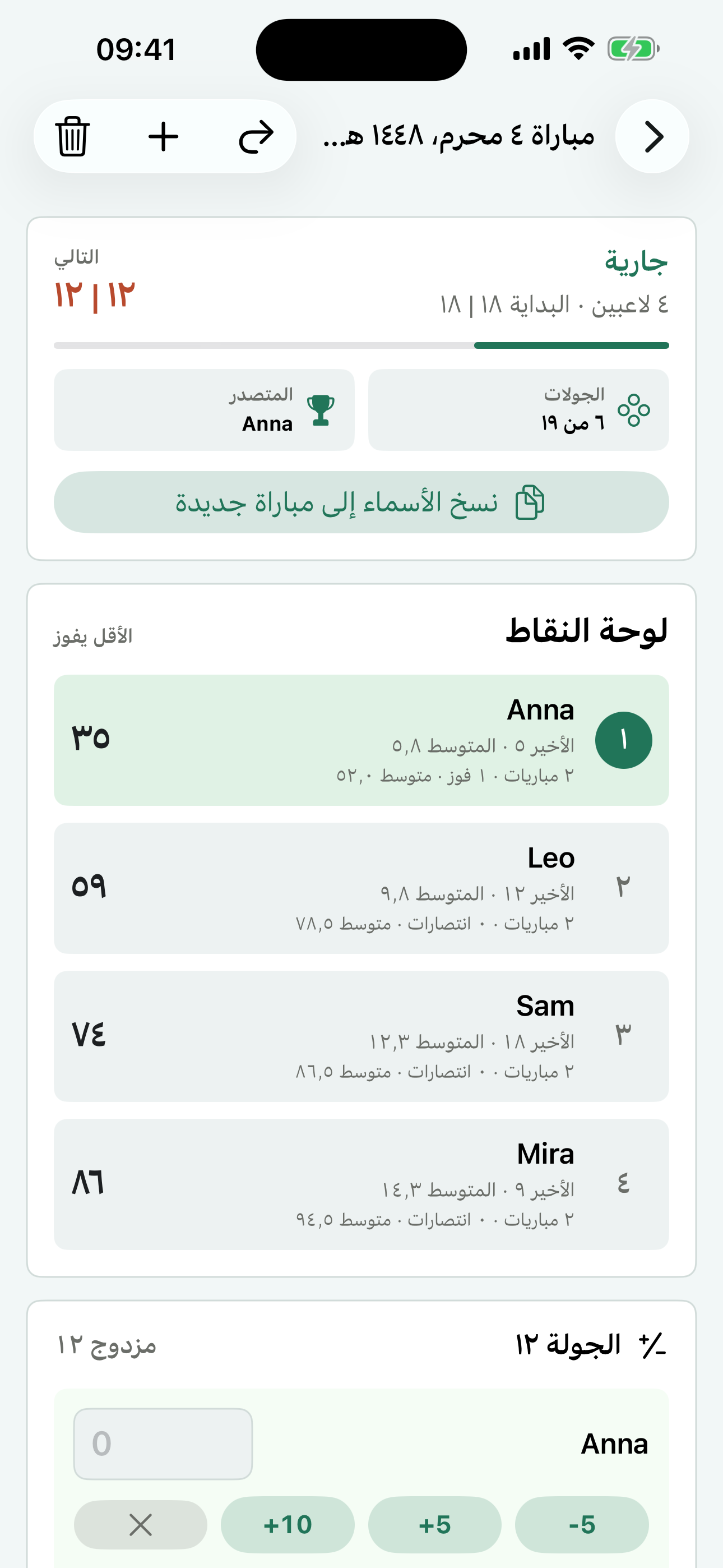This screenshot has width=723, height=1568.
Task: Tap the redo arrow icon
Action: [x=256, y=136]
